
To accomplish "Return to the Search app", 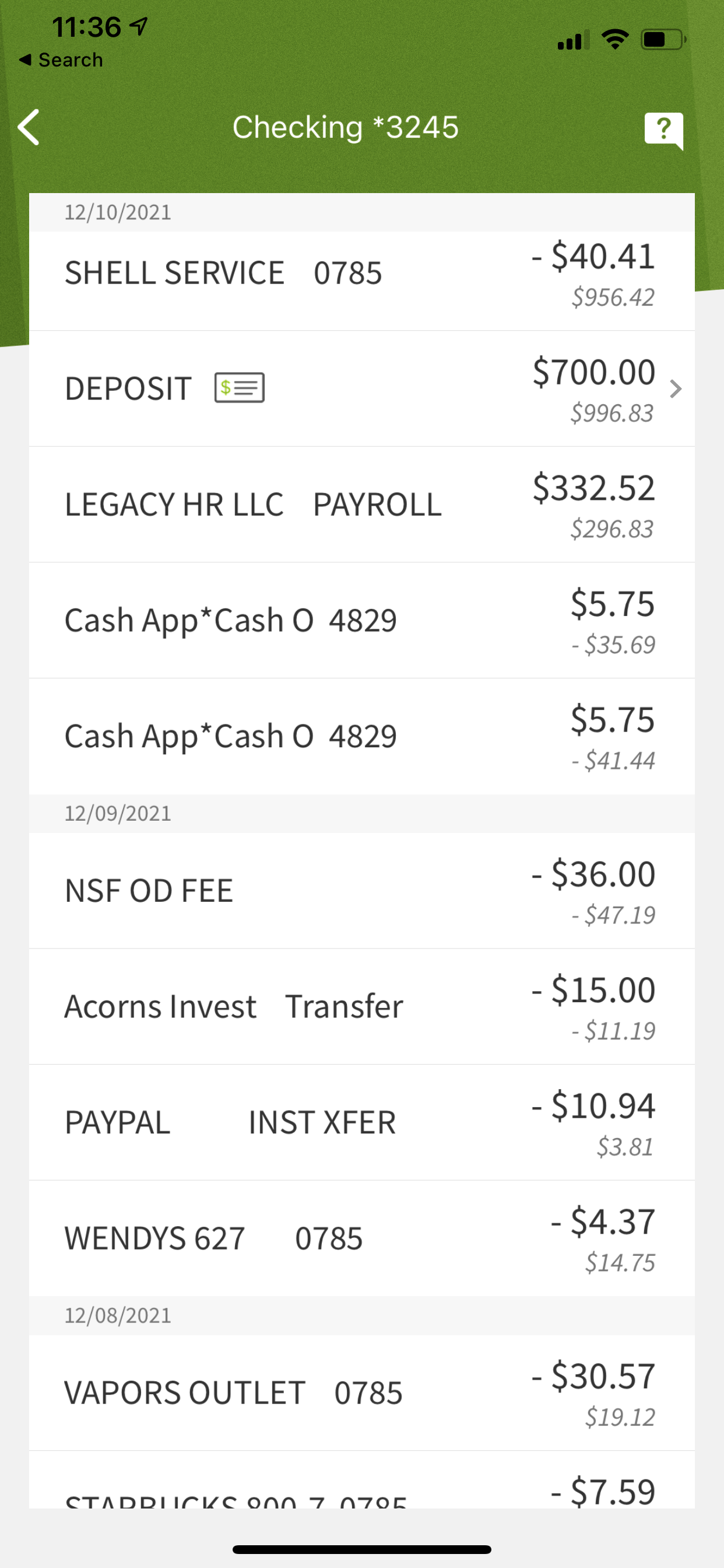I will tap(61, 60).
